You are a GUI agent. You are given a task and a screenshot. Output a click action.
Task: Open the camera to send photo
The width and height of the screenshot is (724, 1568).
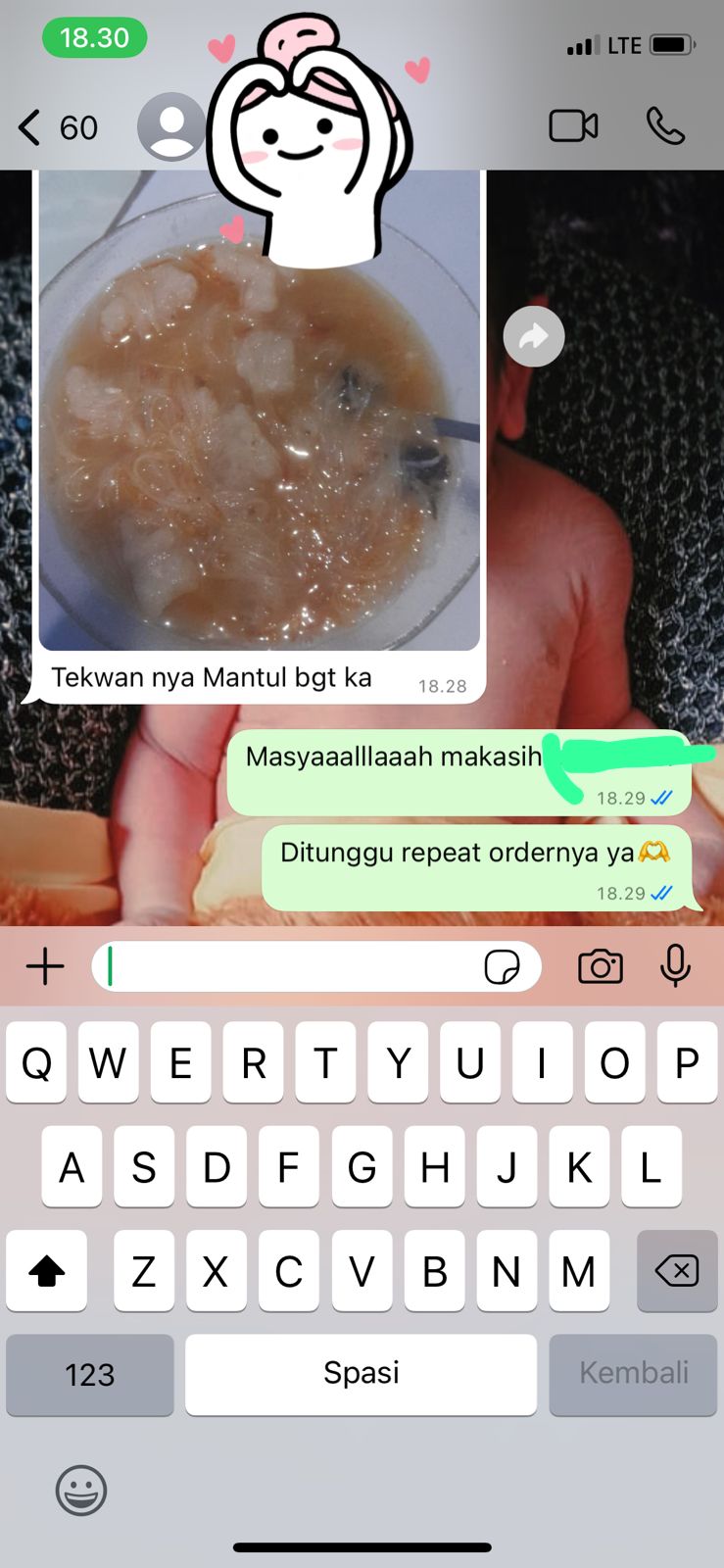(x=600, y=967)
